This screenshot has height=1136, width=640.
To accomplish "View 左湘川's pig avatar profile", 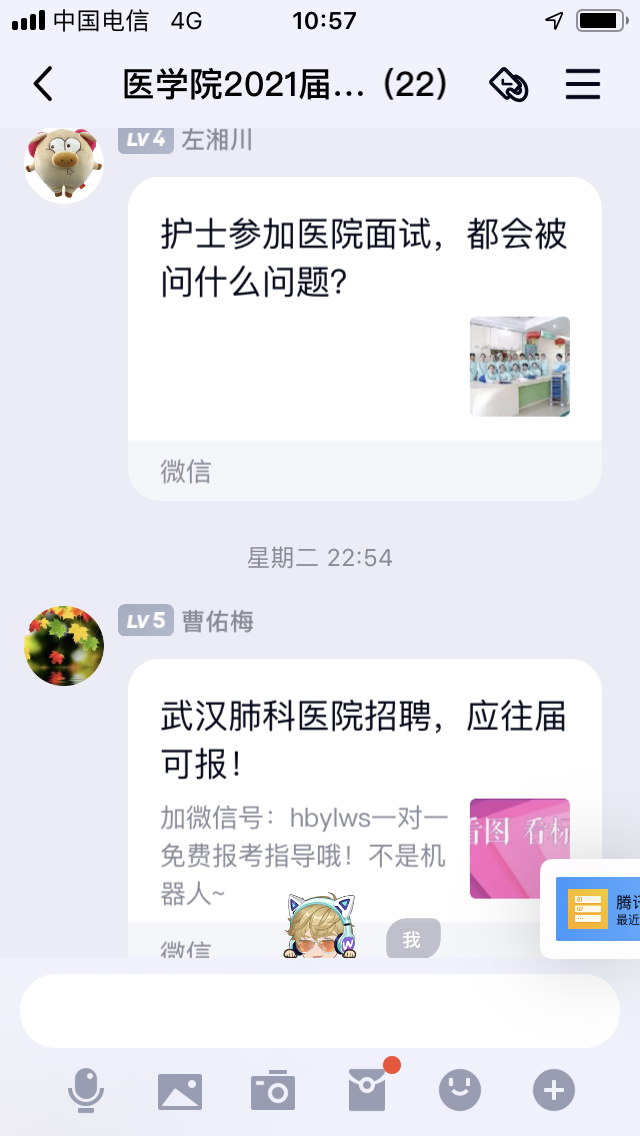I will pos(64,164).
